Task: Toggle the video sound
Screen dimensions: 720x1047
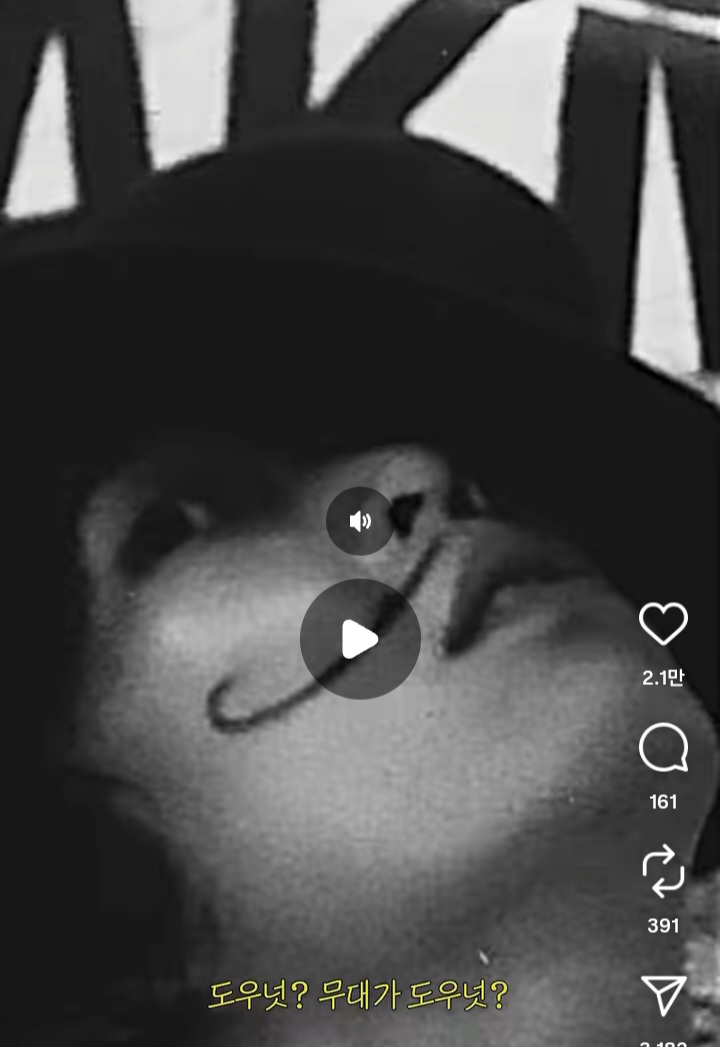Action: click(360, 521)
